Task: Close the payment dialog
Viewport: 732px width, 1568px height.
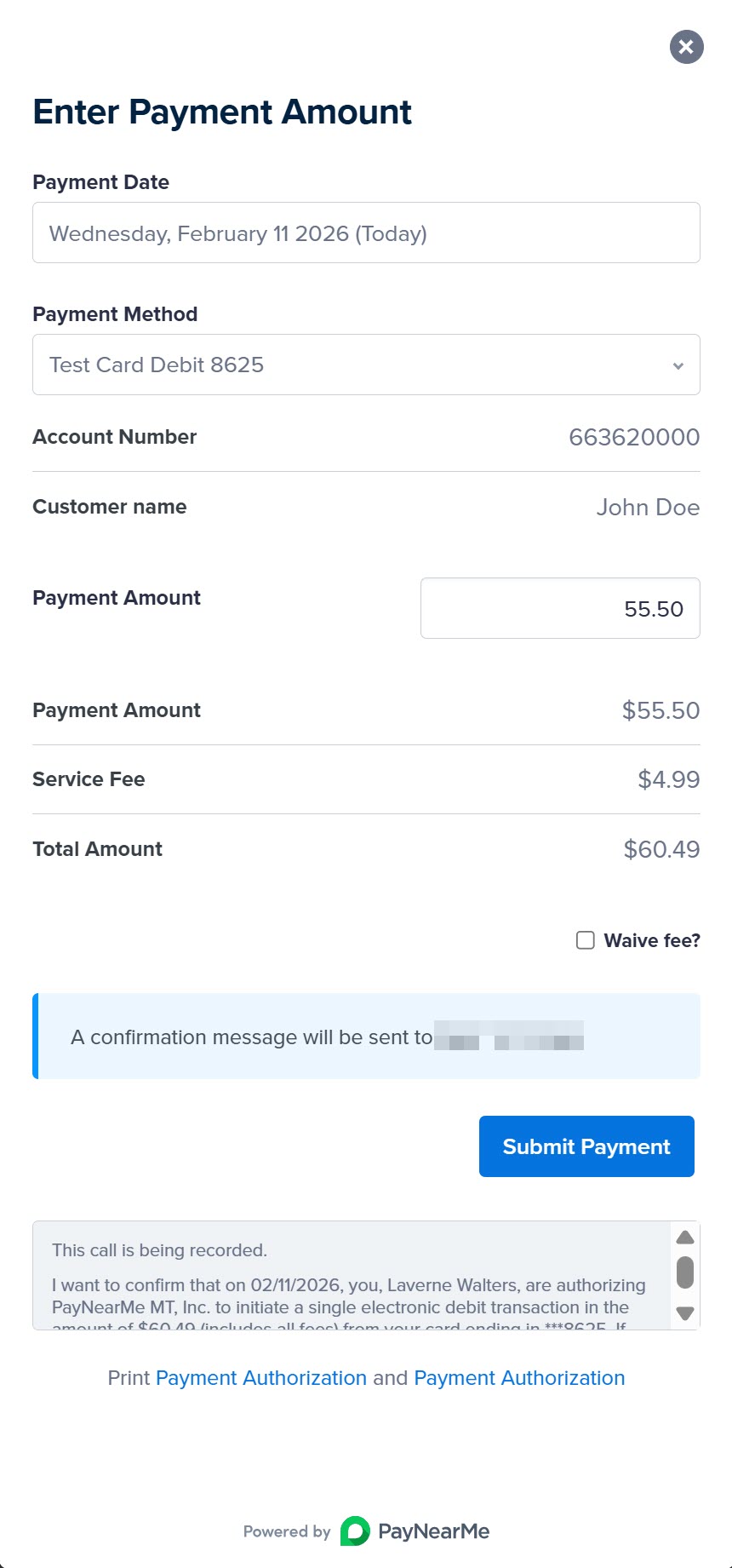Action: [x=686, y=47]
